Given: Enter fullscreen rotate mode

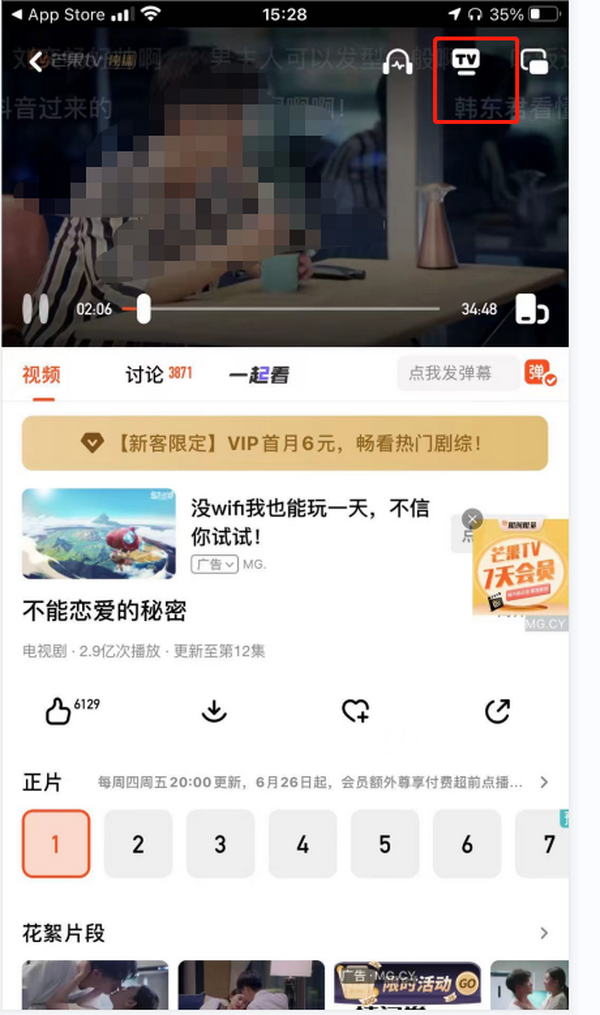Looking at the screenshot, I should (532, 309).
